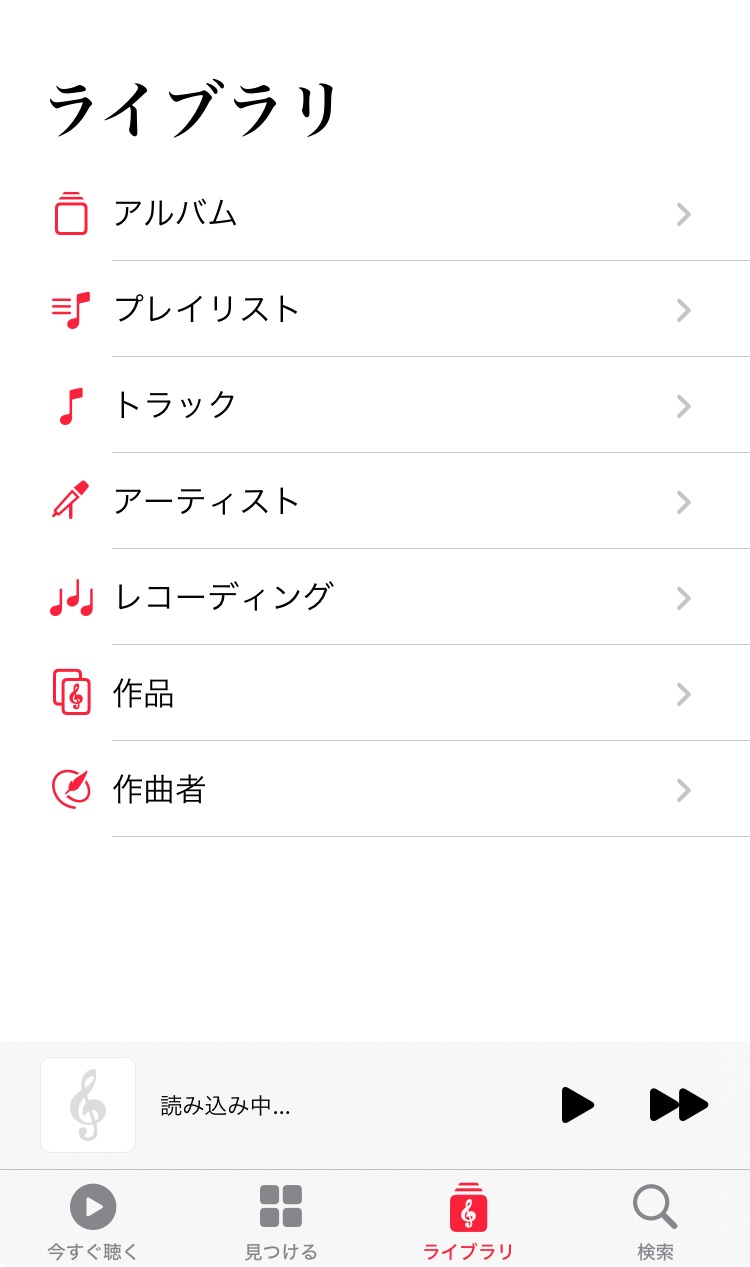This screenshot has height=1267, width=750.
Task: Open the レコーディング section
Action: pos(222,597)
